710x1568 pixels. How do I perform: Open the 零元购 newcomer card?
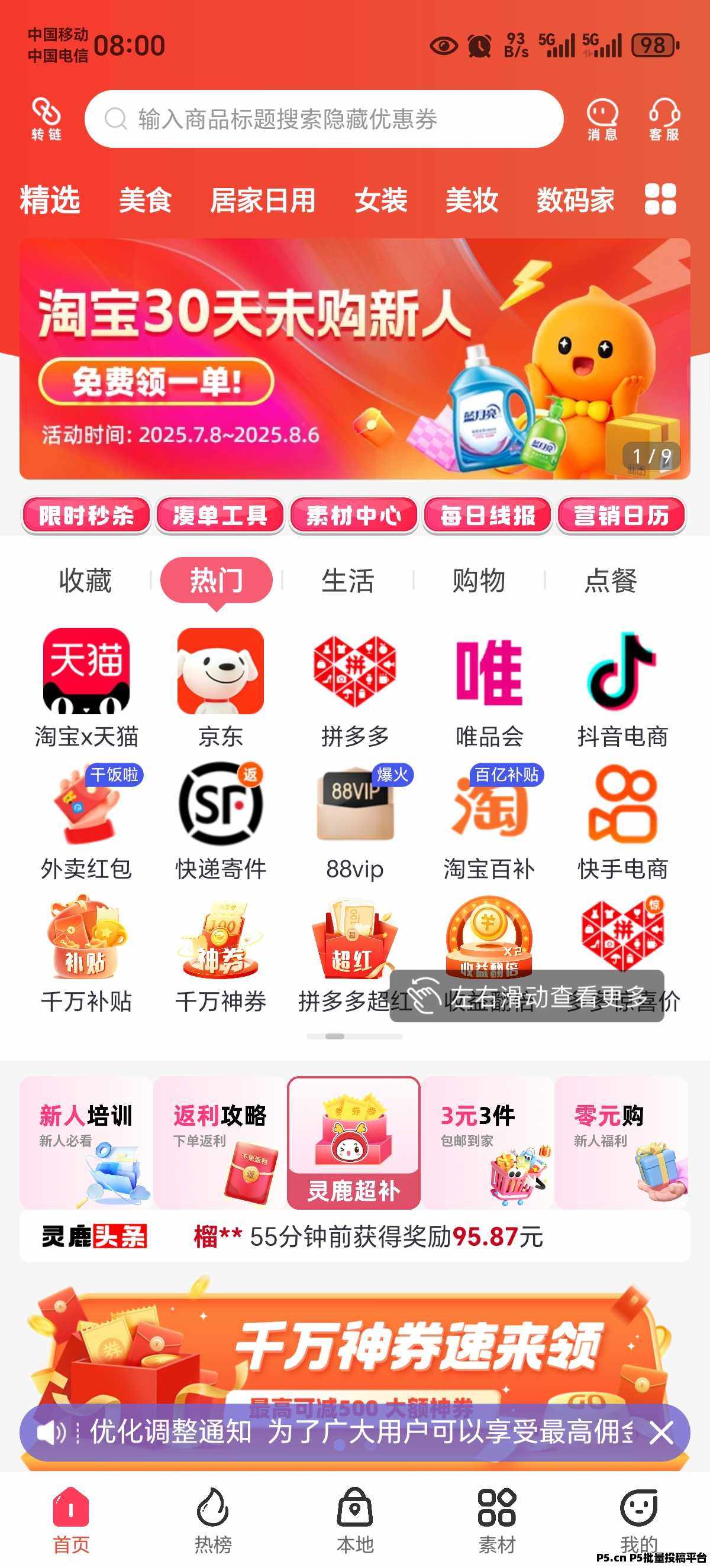point(621,1141)
